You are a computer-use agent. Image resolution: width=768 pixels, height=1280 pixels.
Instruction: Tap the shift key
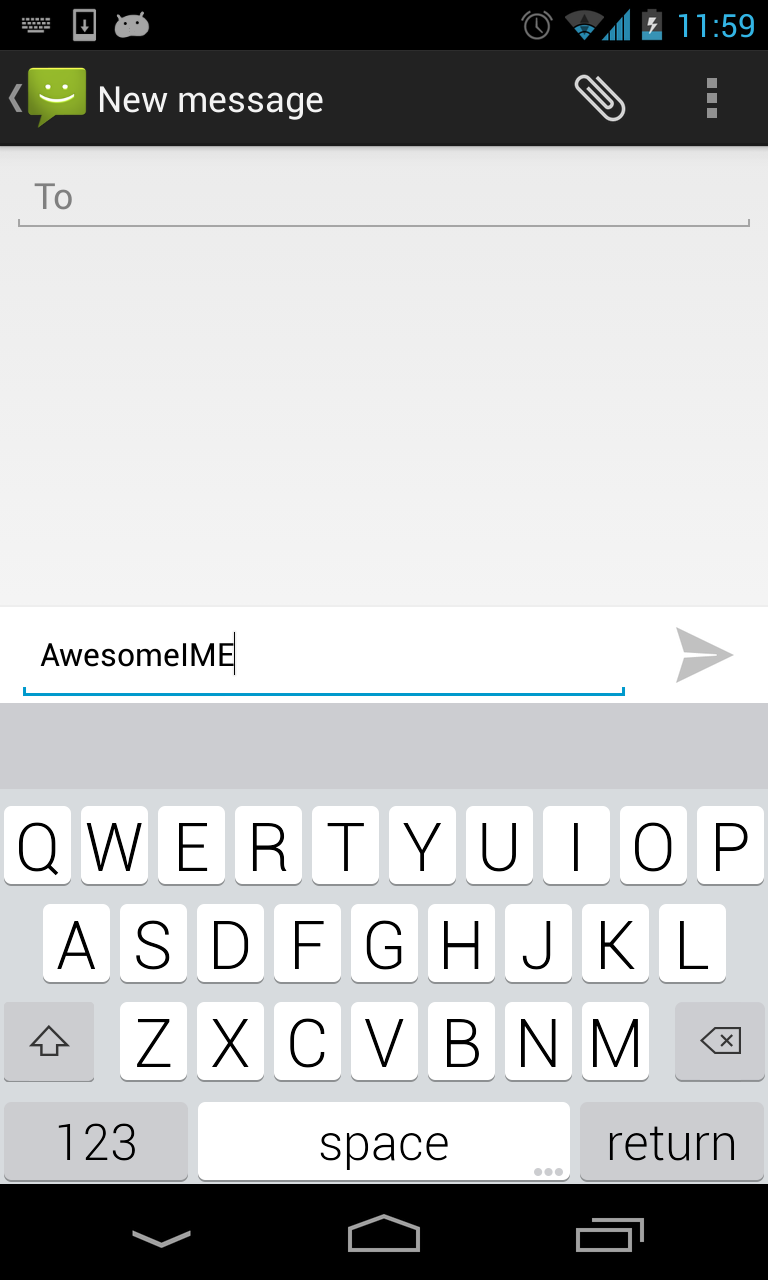[x=49, y=1042]
